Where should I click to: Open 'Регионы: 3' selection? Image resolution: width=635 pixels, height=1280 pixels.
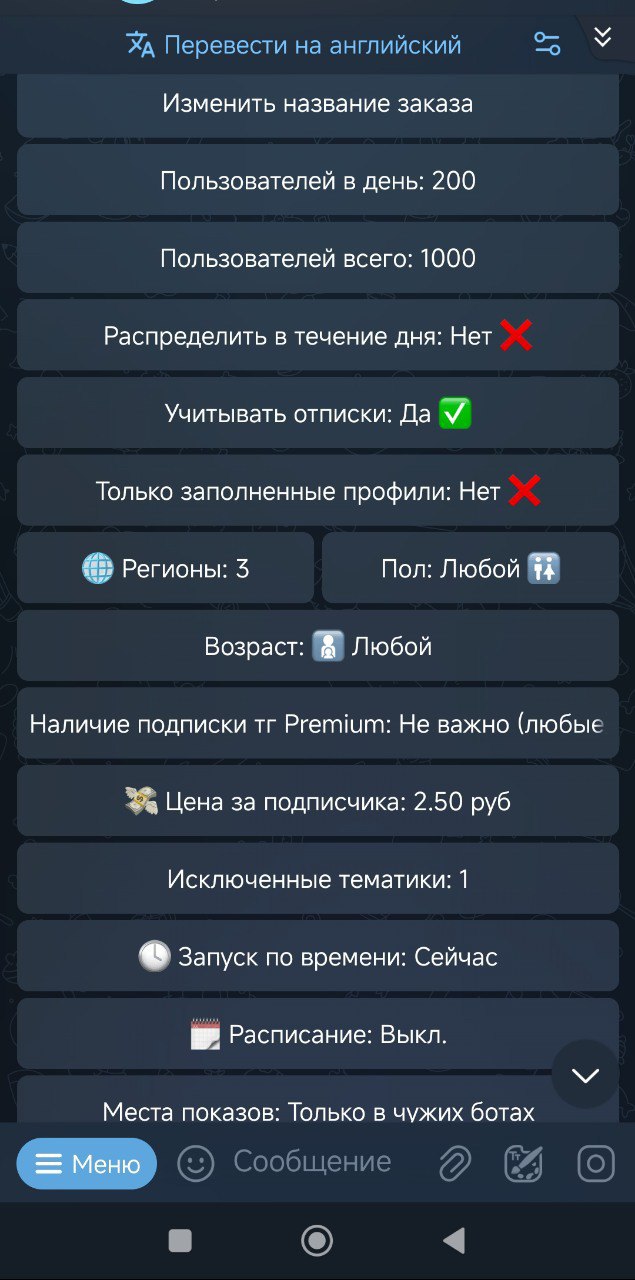[x=165, y=569]
